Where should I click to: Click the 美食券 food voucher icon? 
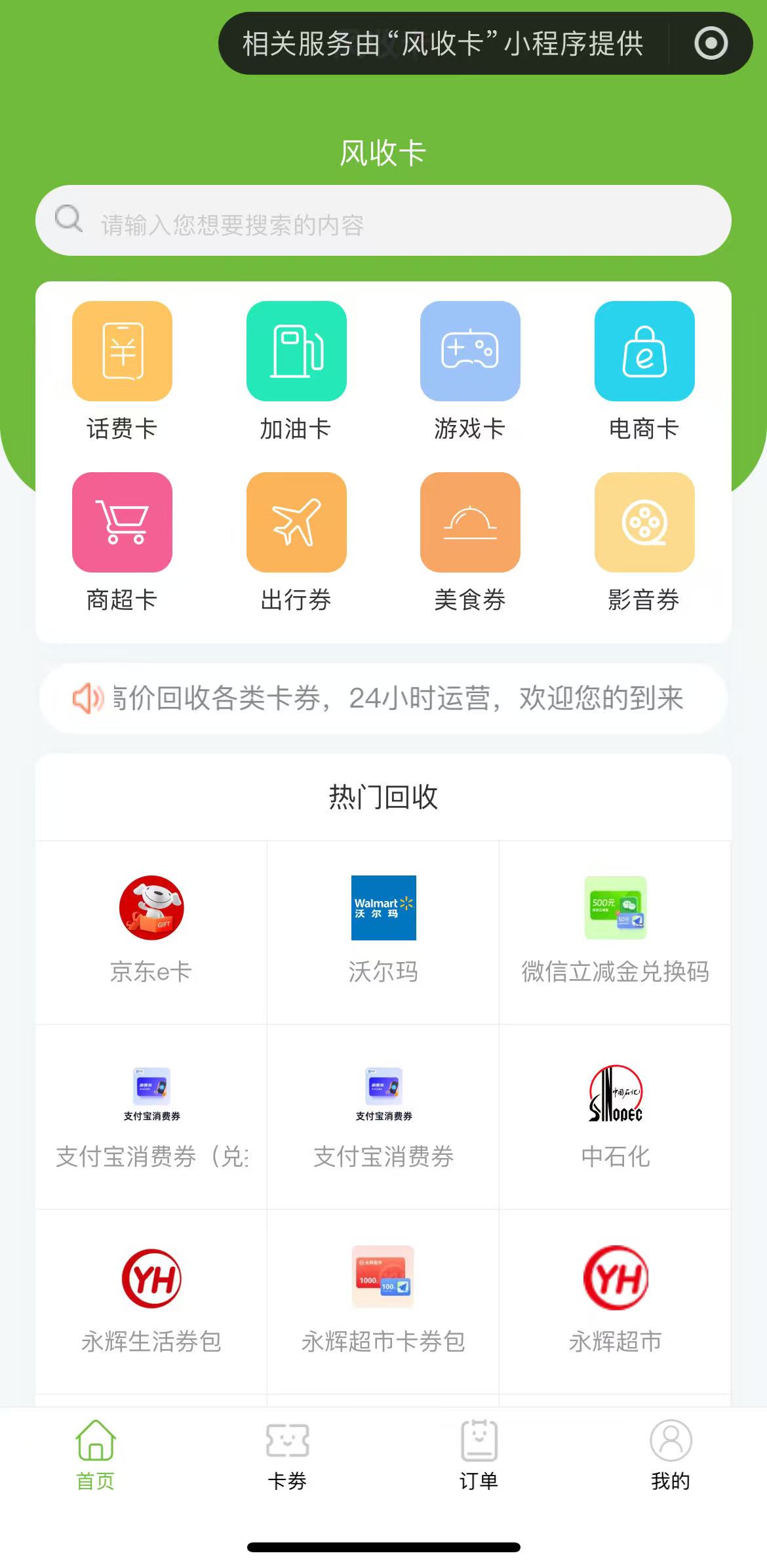tap(470, 521)
